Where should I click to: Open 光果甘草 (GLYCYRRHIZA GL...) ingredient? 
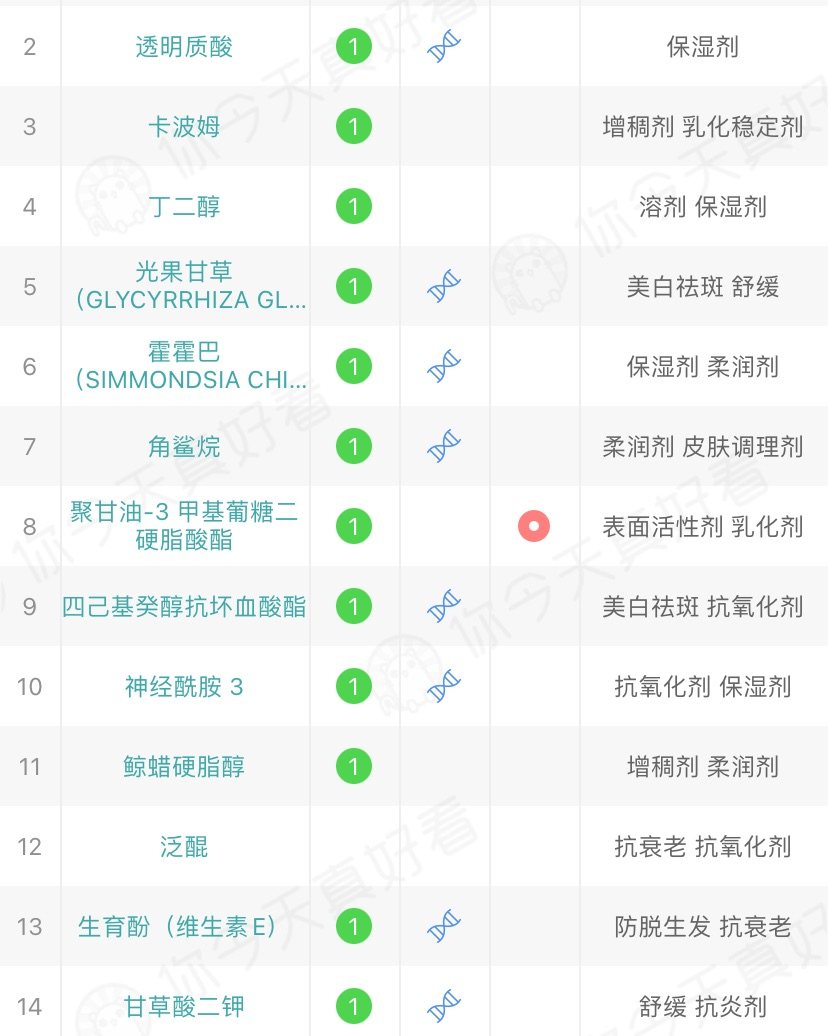[x=186, y=286]
